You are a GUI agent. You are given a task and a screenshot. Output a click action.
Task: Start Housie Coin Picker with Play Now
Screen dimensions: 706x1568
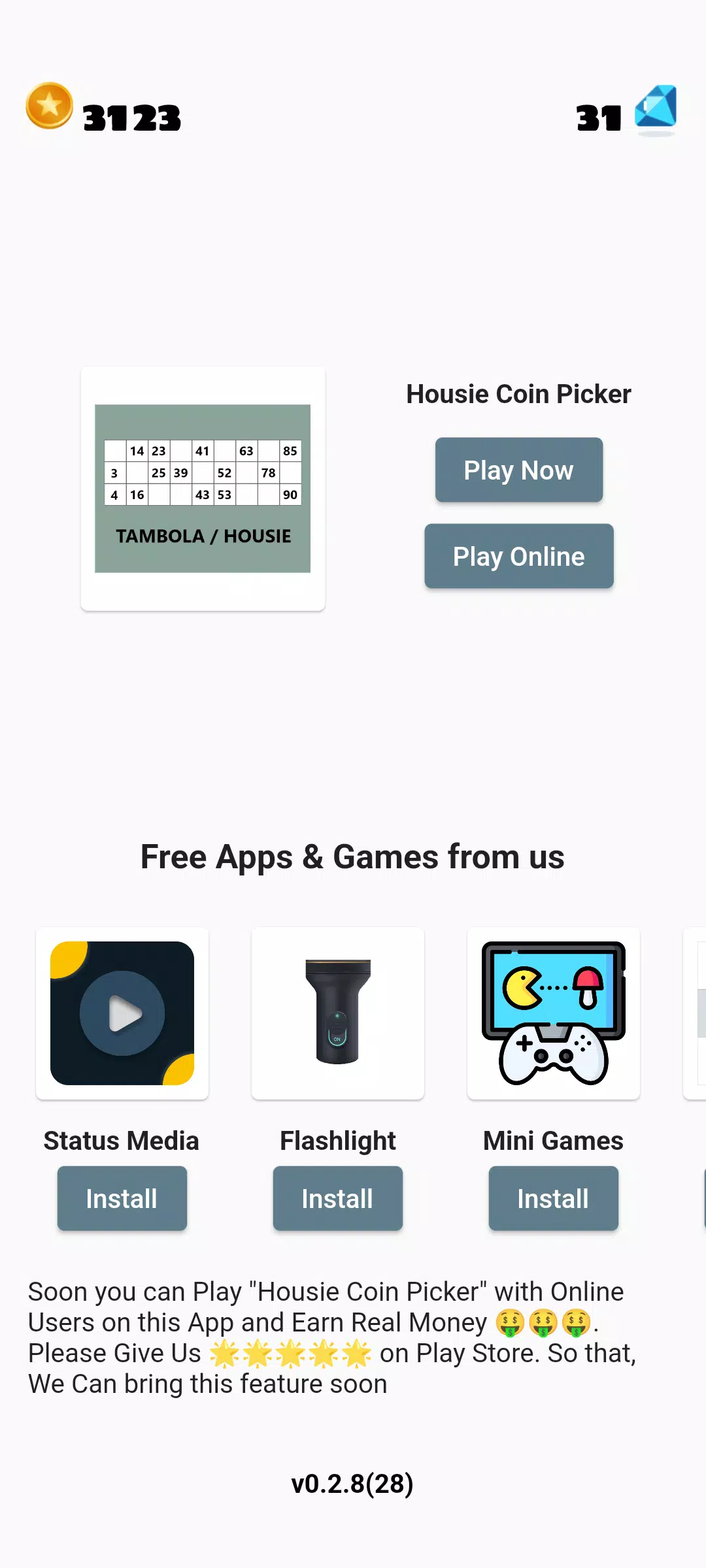[x=518, y=470]
